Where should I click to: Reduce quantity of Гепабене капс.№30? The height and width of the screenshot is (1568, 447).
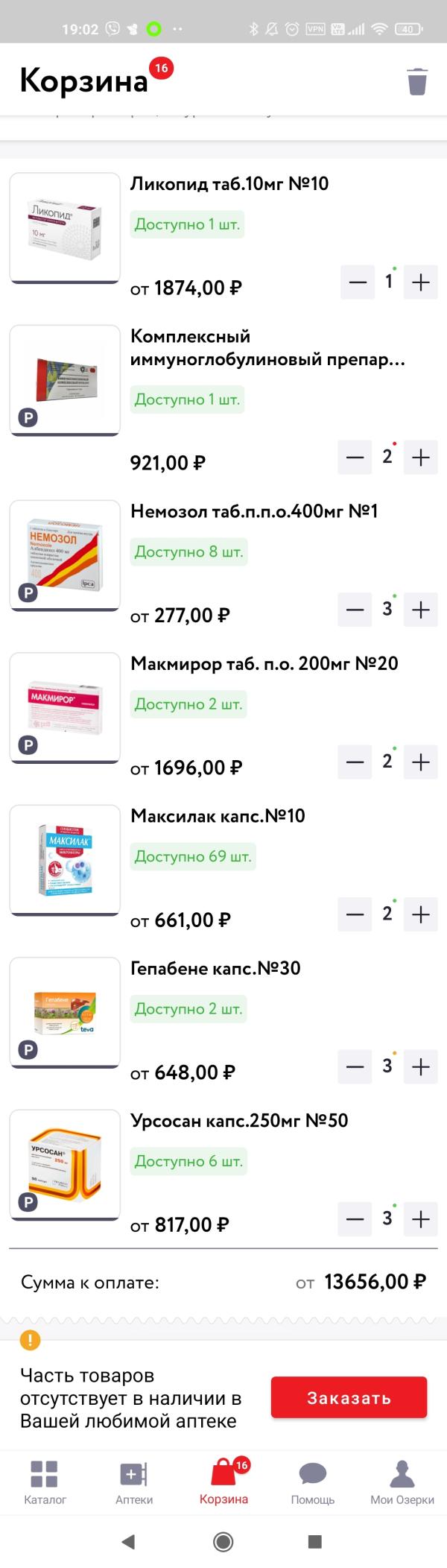pyautogui.click(x=355, y=1066)
